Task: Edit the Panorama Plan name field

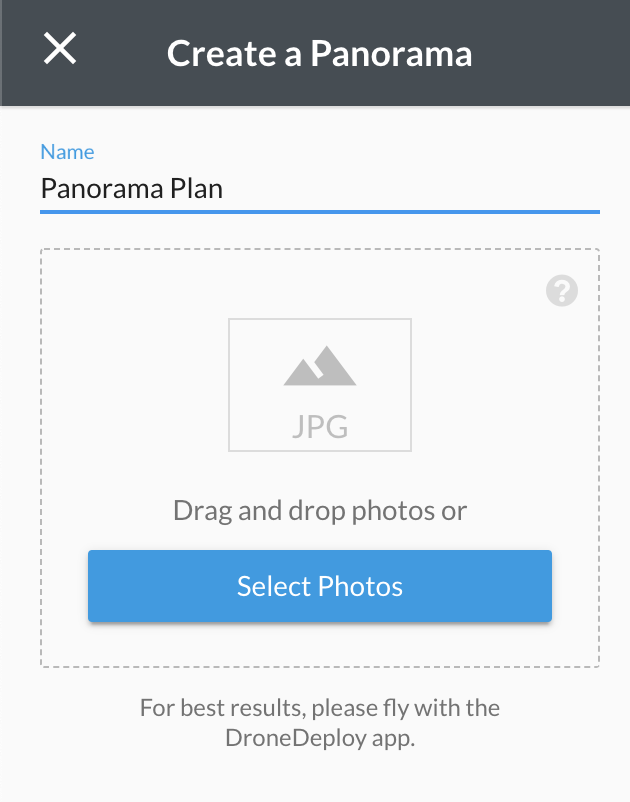Action: coord(318,188)
